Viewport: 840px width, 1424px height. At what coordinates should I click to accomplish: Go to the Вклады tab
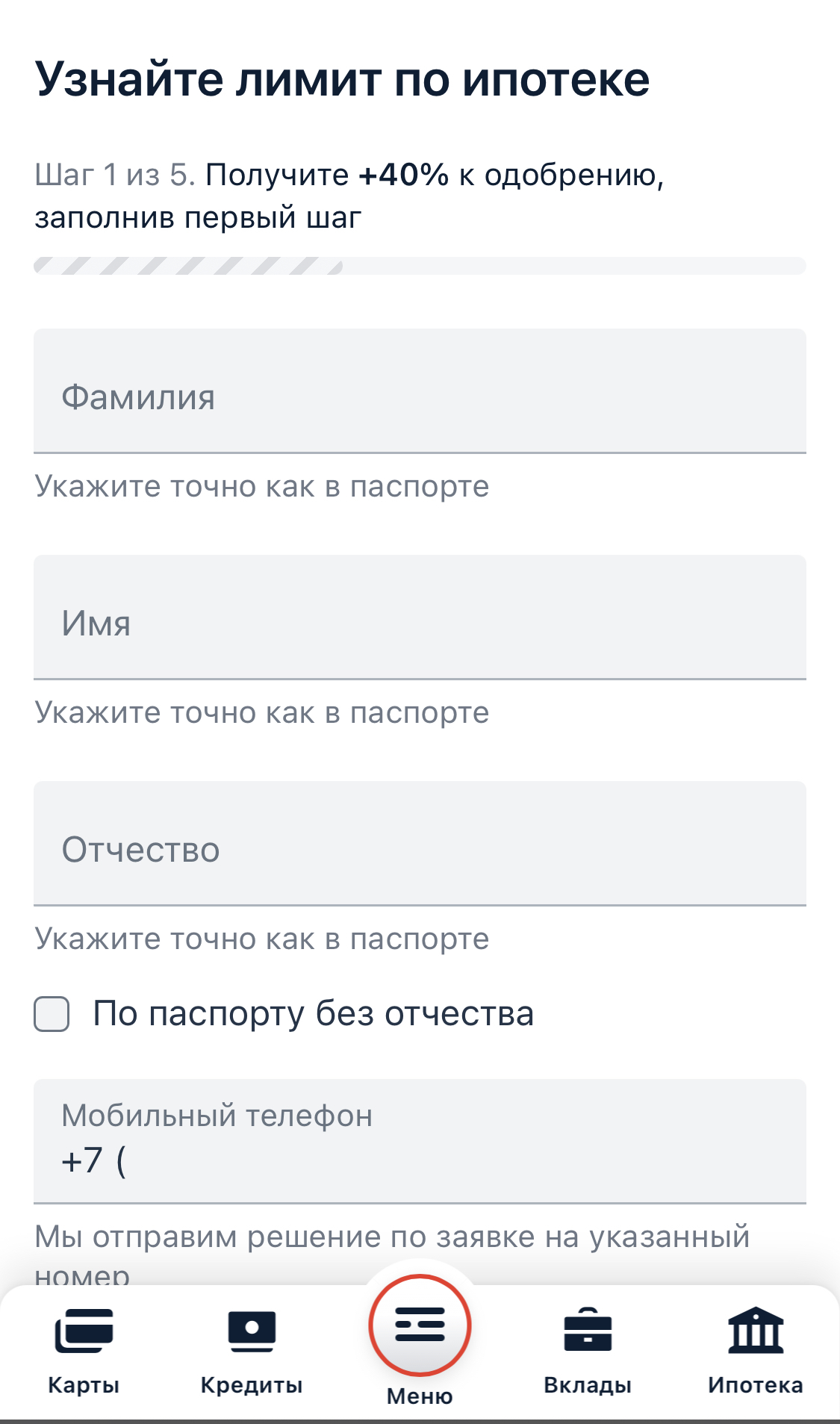point(588,1350)
